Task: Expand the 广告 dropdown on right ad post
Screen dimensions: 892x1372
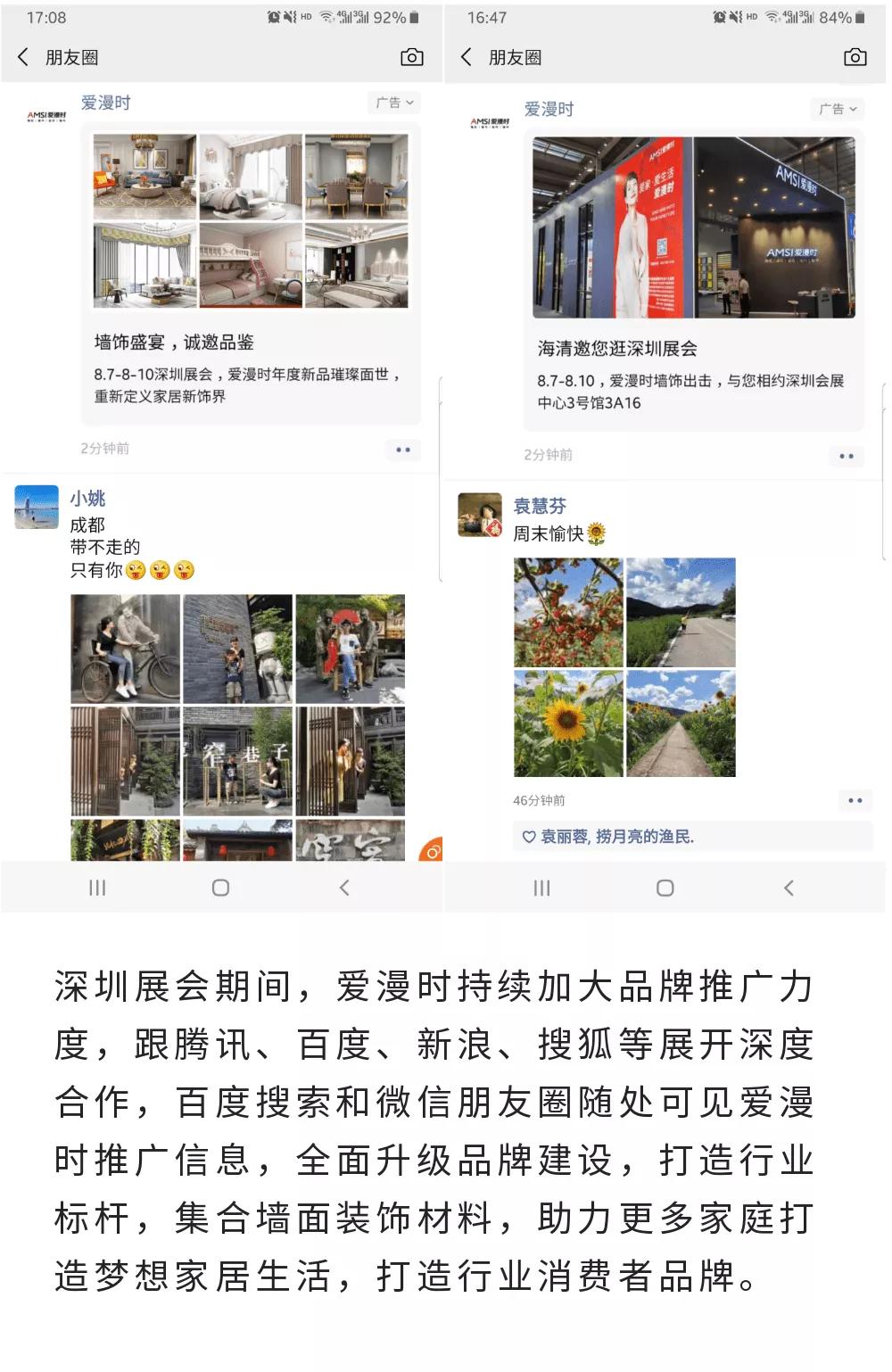Action: tap(838, 108)
